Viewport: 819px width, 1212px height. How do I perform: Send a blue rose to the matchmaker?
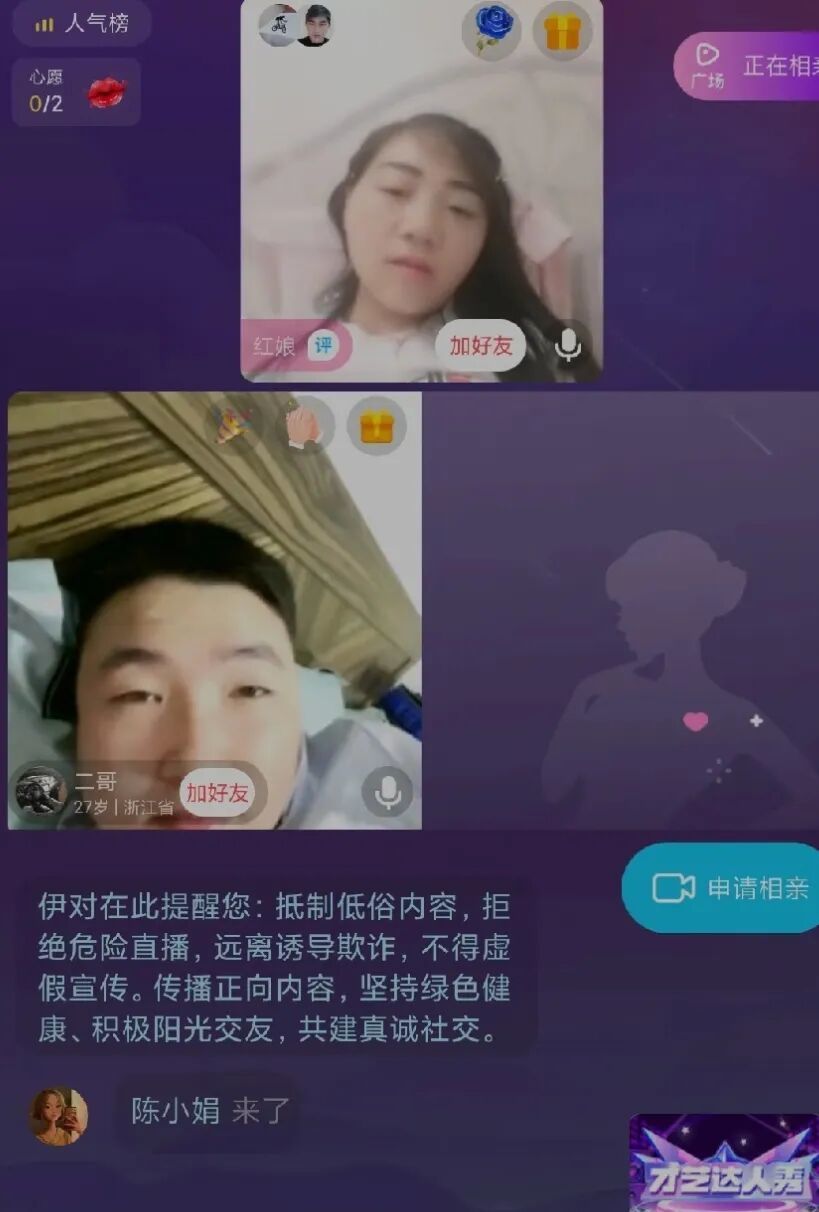[491, 31]
